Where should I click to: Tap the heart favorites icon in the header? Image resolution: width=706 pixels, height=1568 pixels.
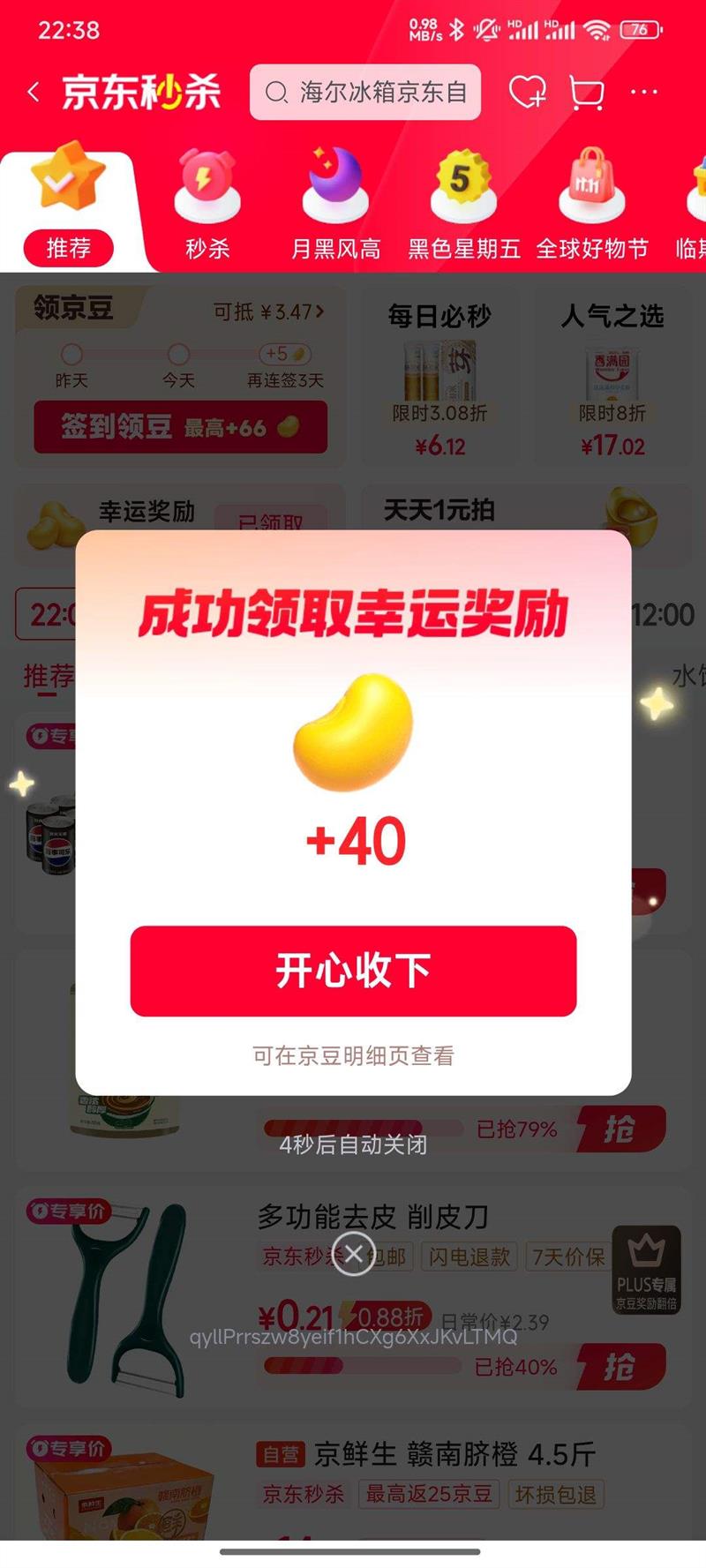(525, 92)
